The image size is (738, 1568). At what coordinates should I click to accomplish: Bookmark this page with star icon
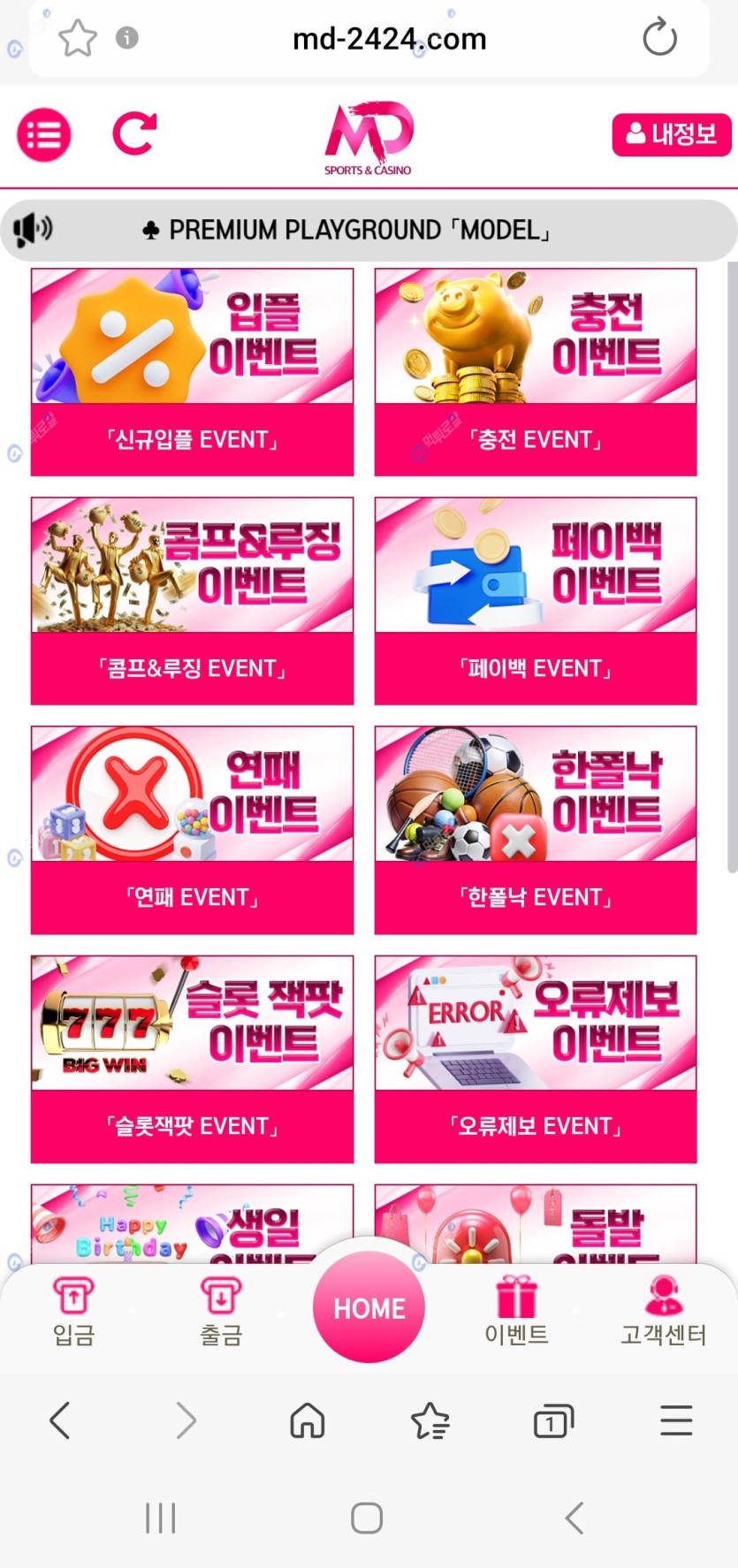tap(77, 38)
